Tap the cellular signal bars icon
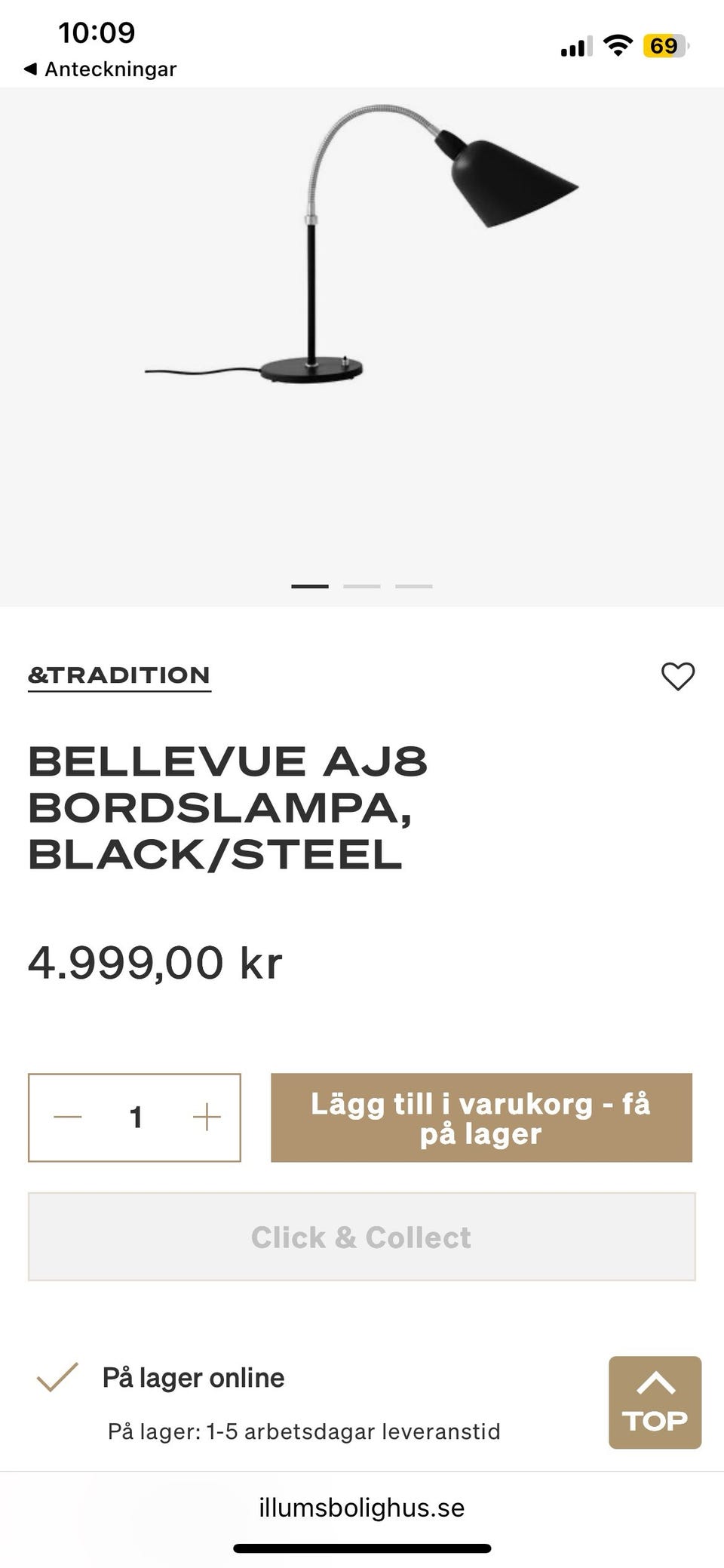The width and height of the screenshot is (724, 1568). (x=575, y=46)
